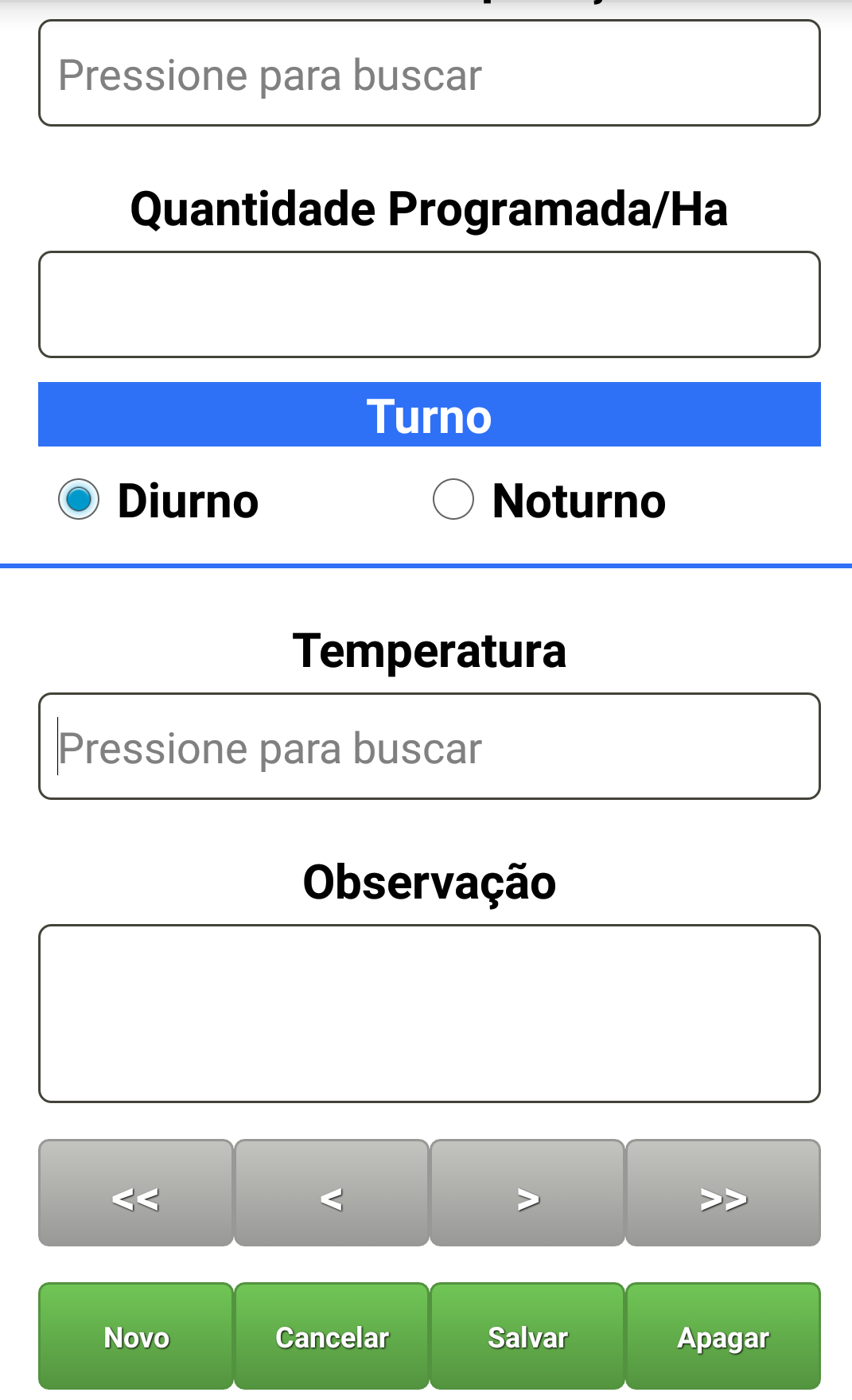Tap the Cancelar button
This screenshot has height=1400, width=852.
click(332, 1336)
